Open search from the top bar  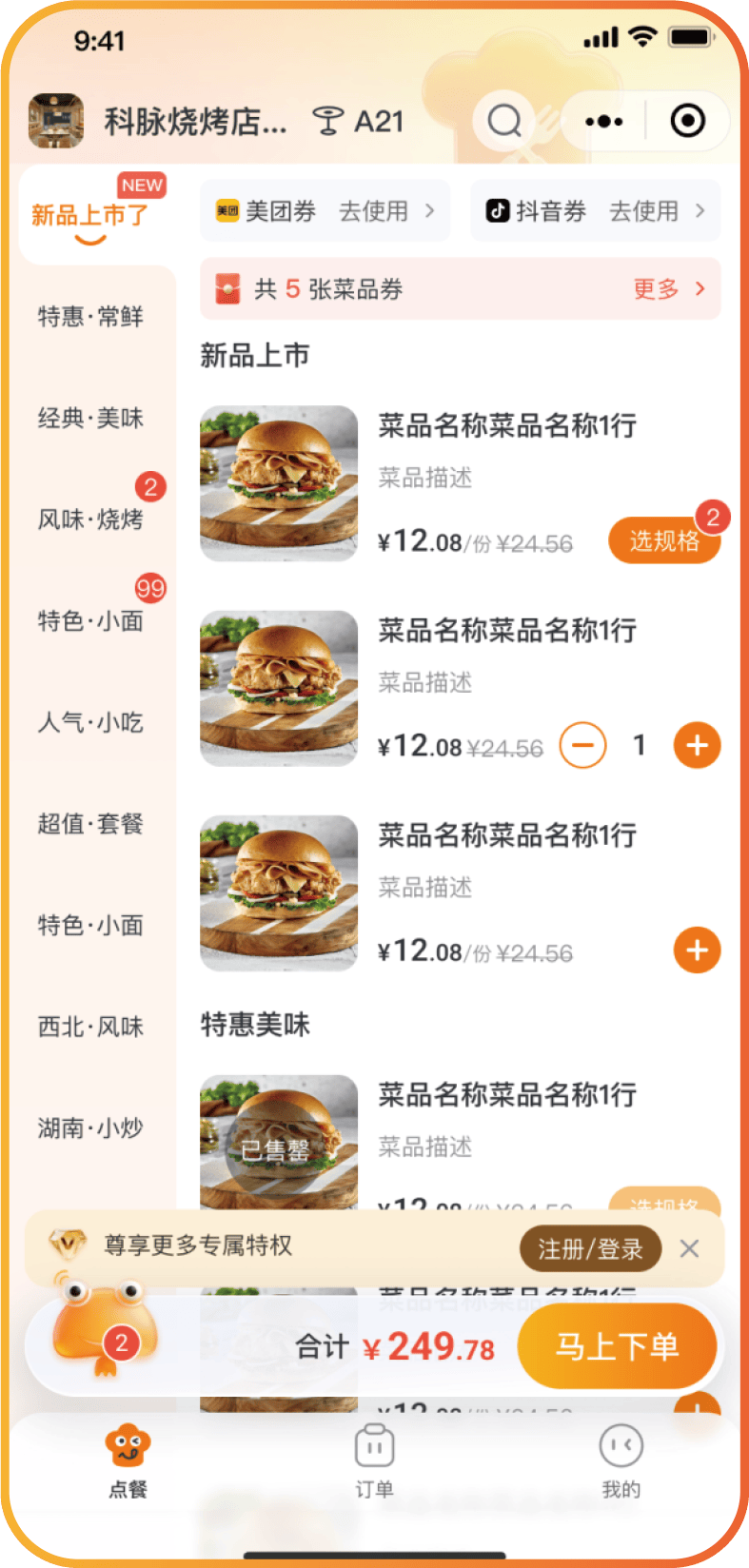coord(504,122)
